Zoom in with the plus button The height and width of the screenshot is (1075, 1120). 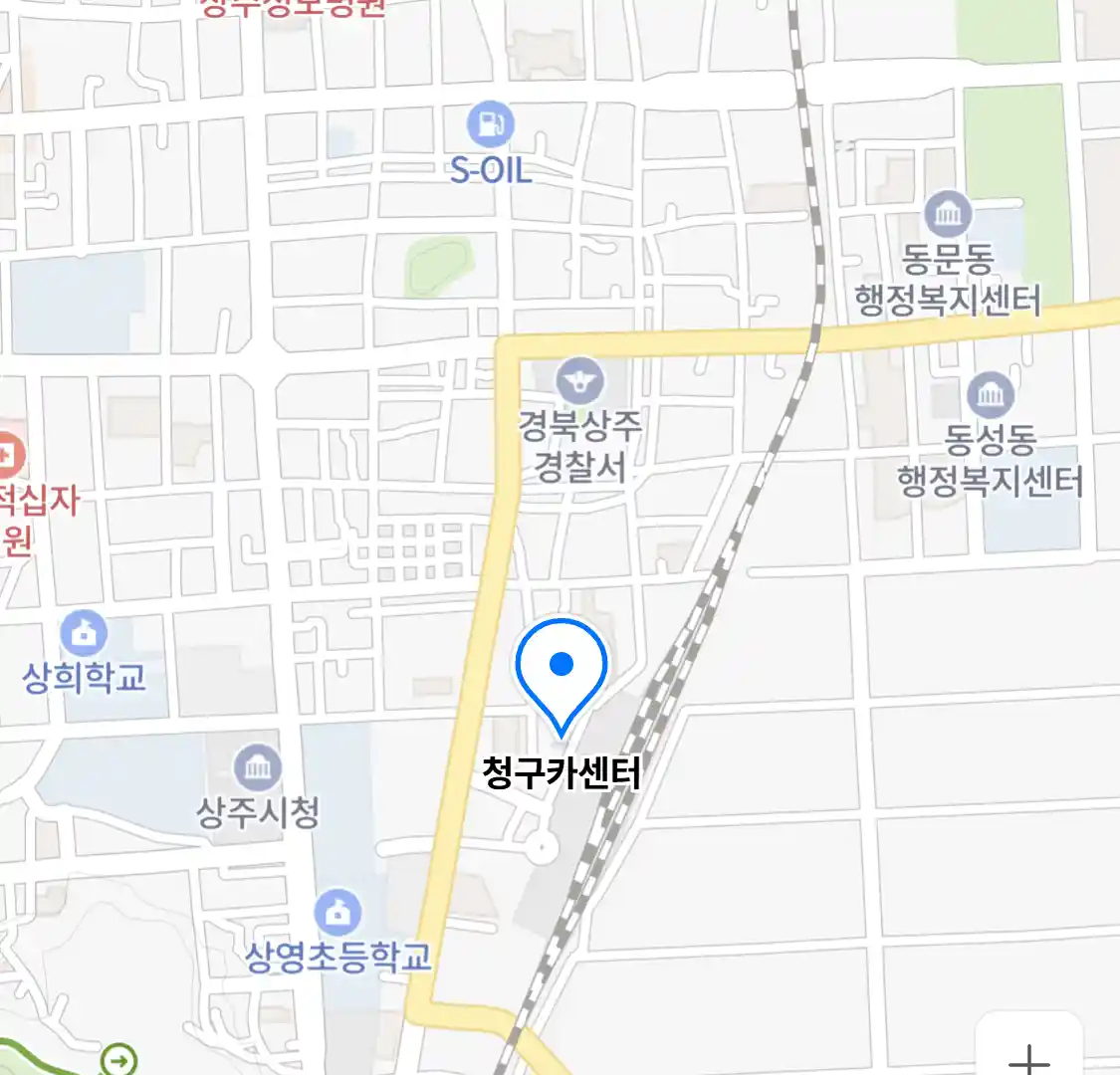1028,1055
